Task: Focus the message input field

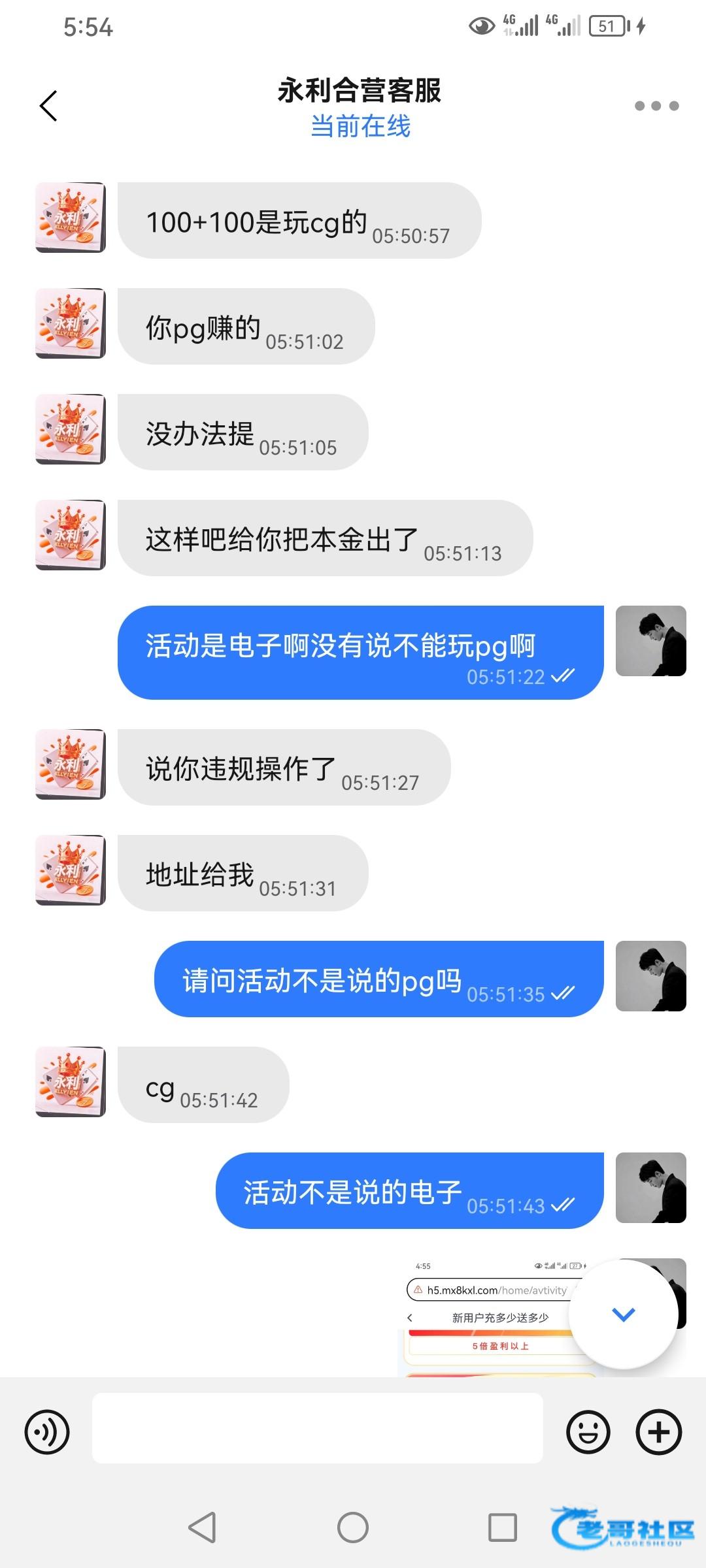Action: pos(317,1428)
